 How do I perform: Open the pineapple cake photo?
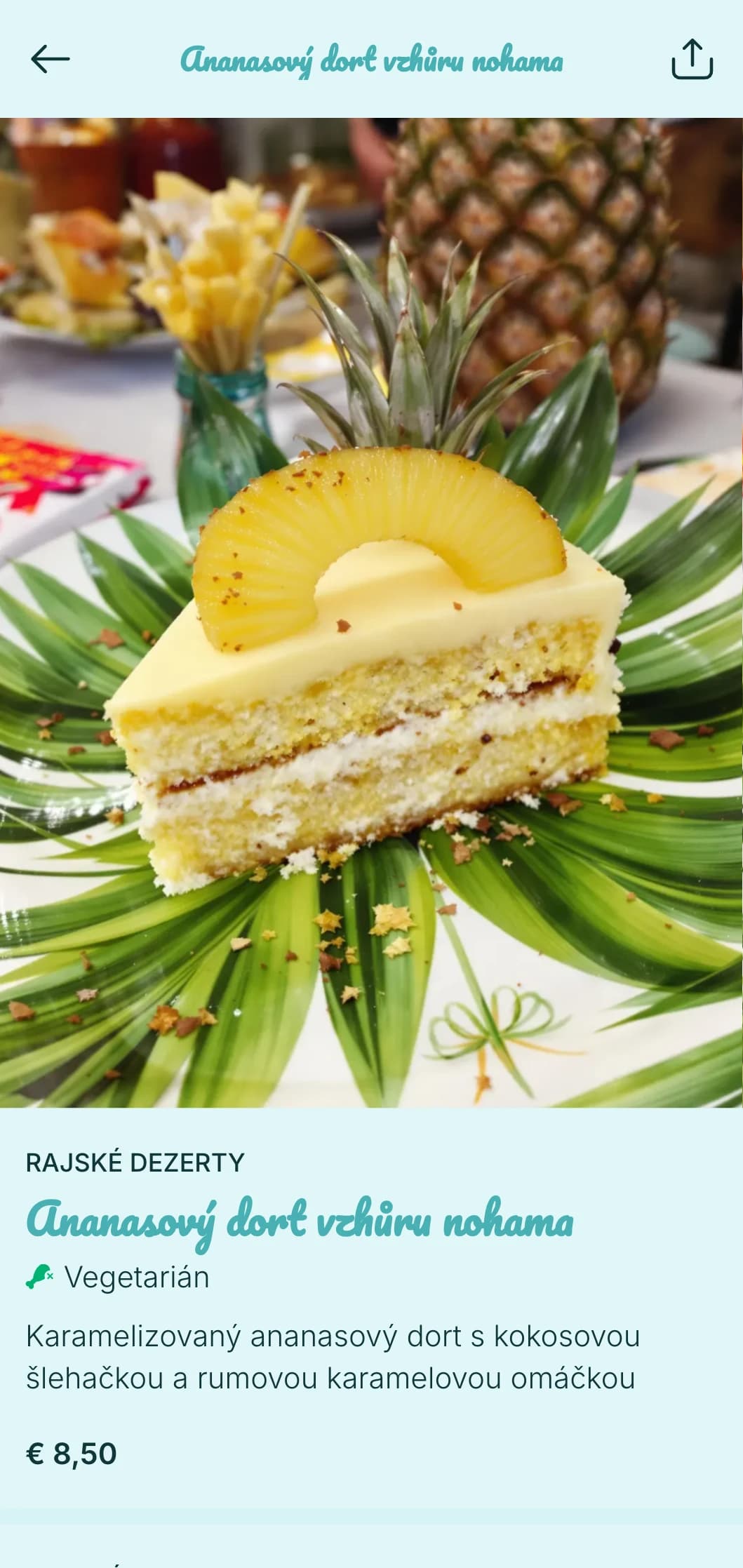371,612
